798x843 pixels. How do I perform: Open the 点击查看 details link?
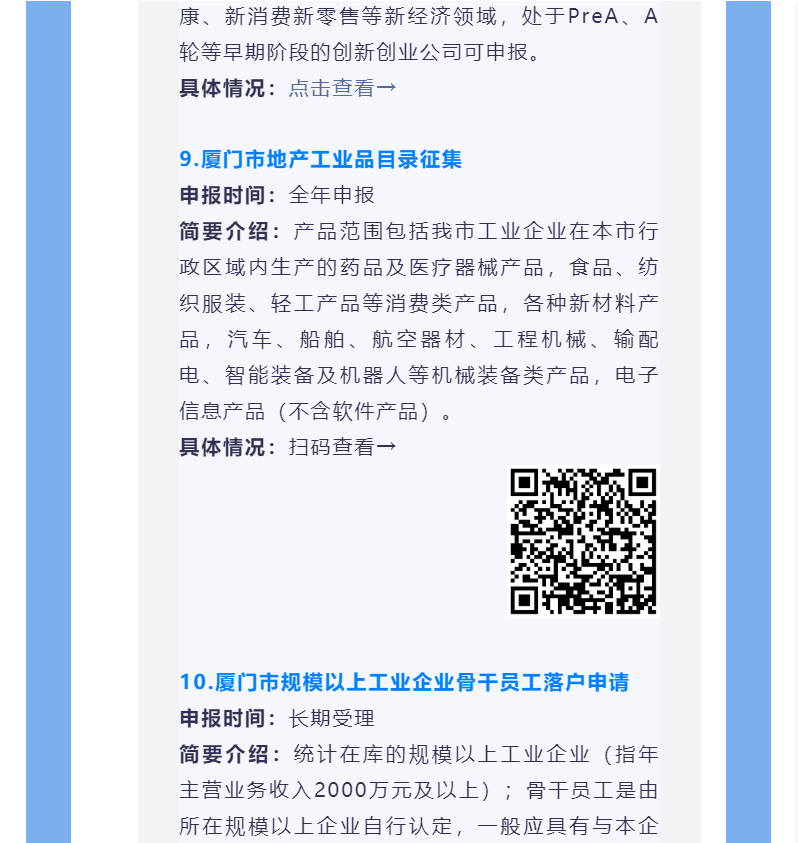(x=342, y=88)
